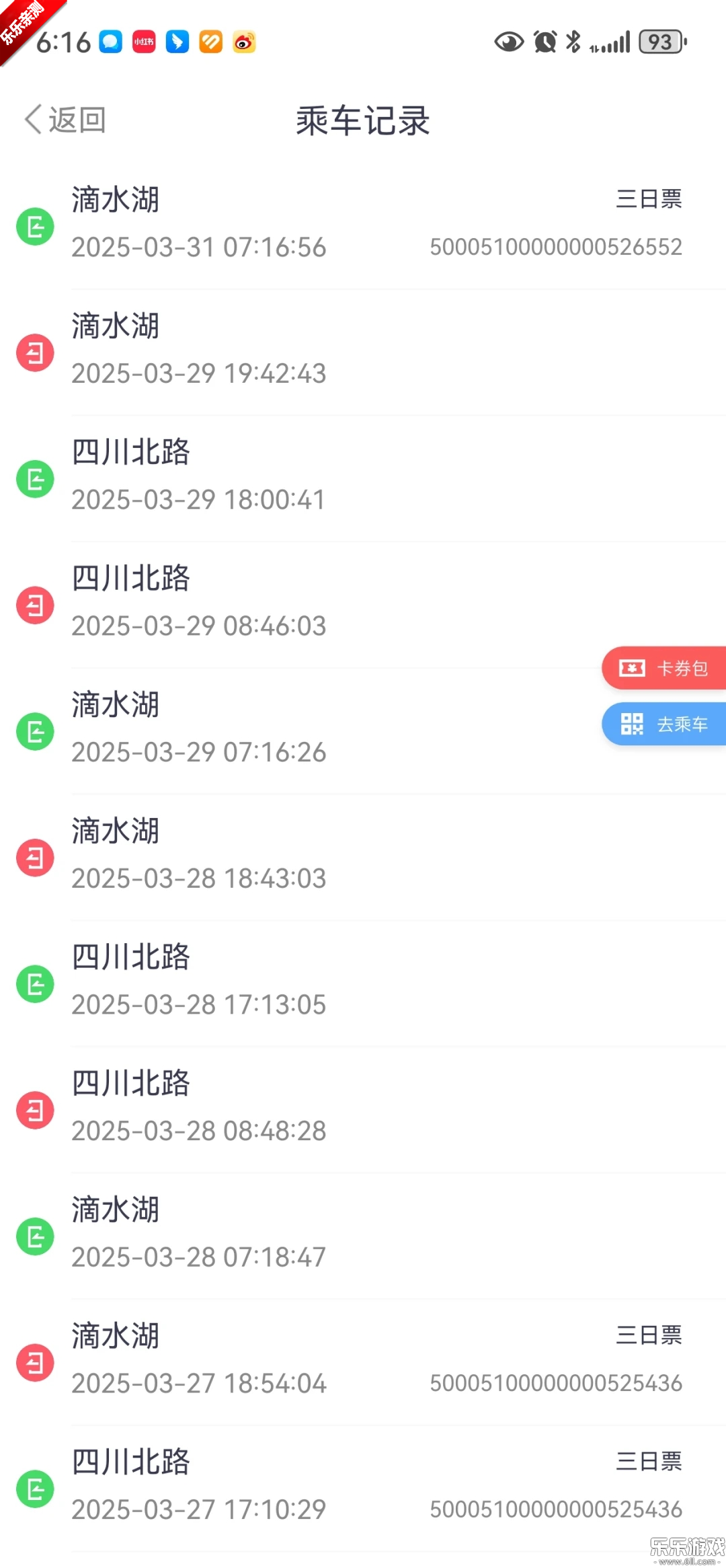726x1568 pixels.
Task: Tap the green entry icon on bottom 四川北路 record
Action: [34, 1487]
